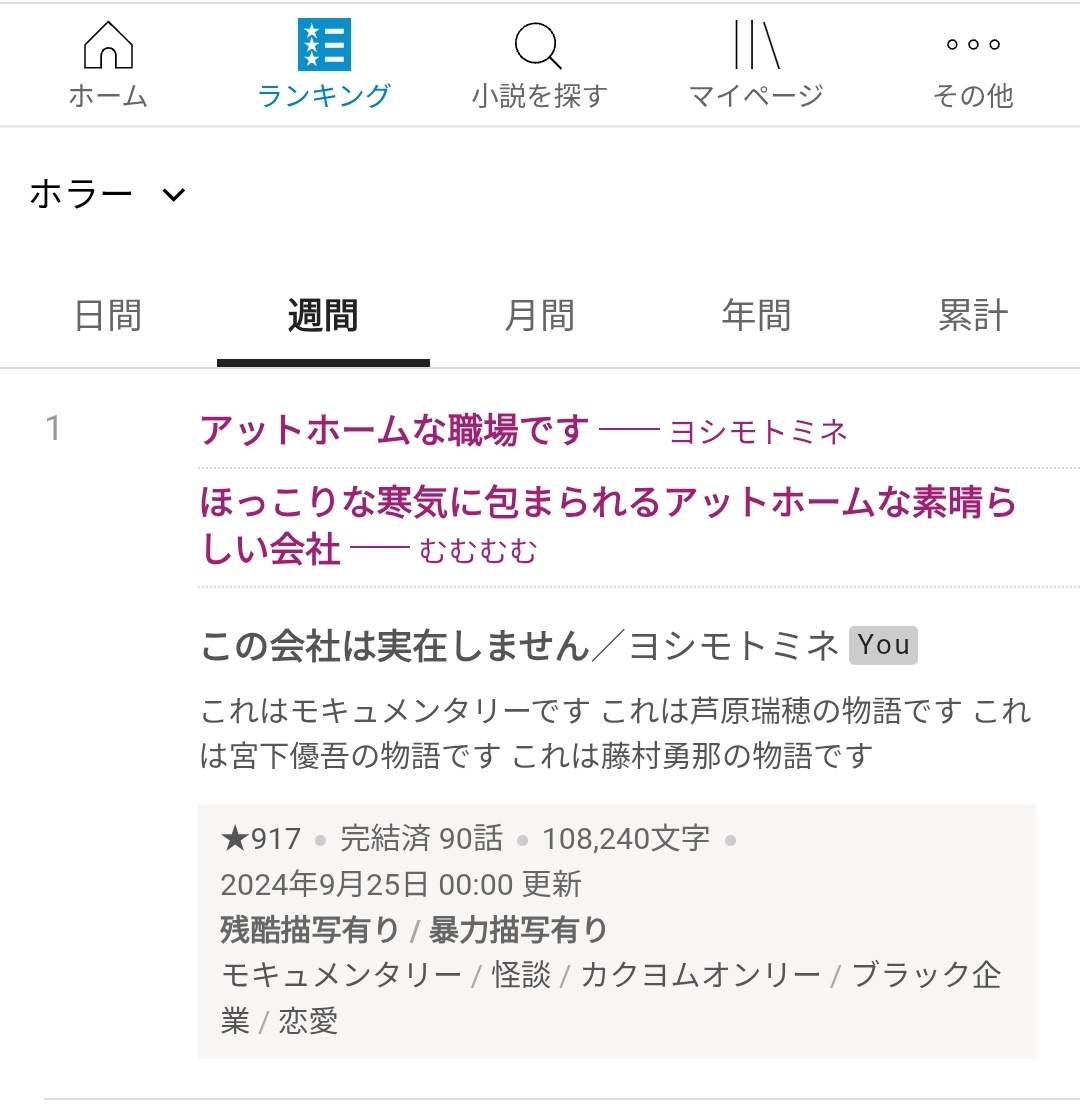Open the その他 more menu
Image resolution: width=1080 pixels, height=1104 pixels.
coord(972,65)
